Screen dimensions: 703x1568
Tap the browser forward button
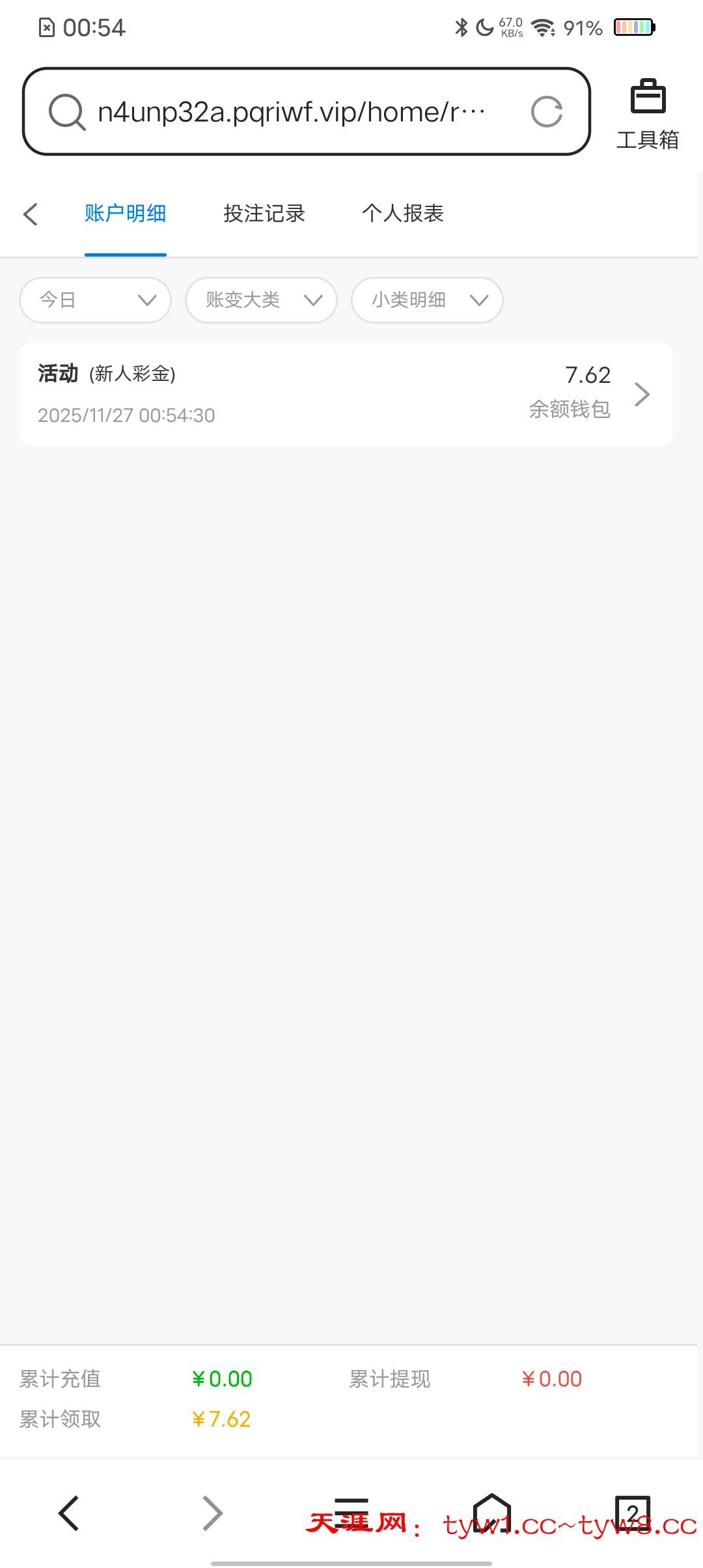pos(212,1513)
